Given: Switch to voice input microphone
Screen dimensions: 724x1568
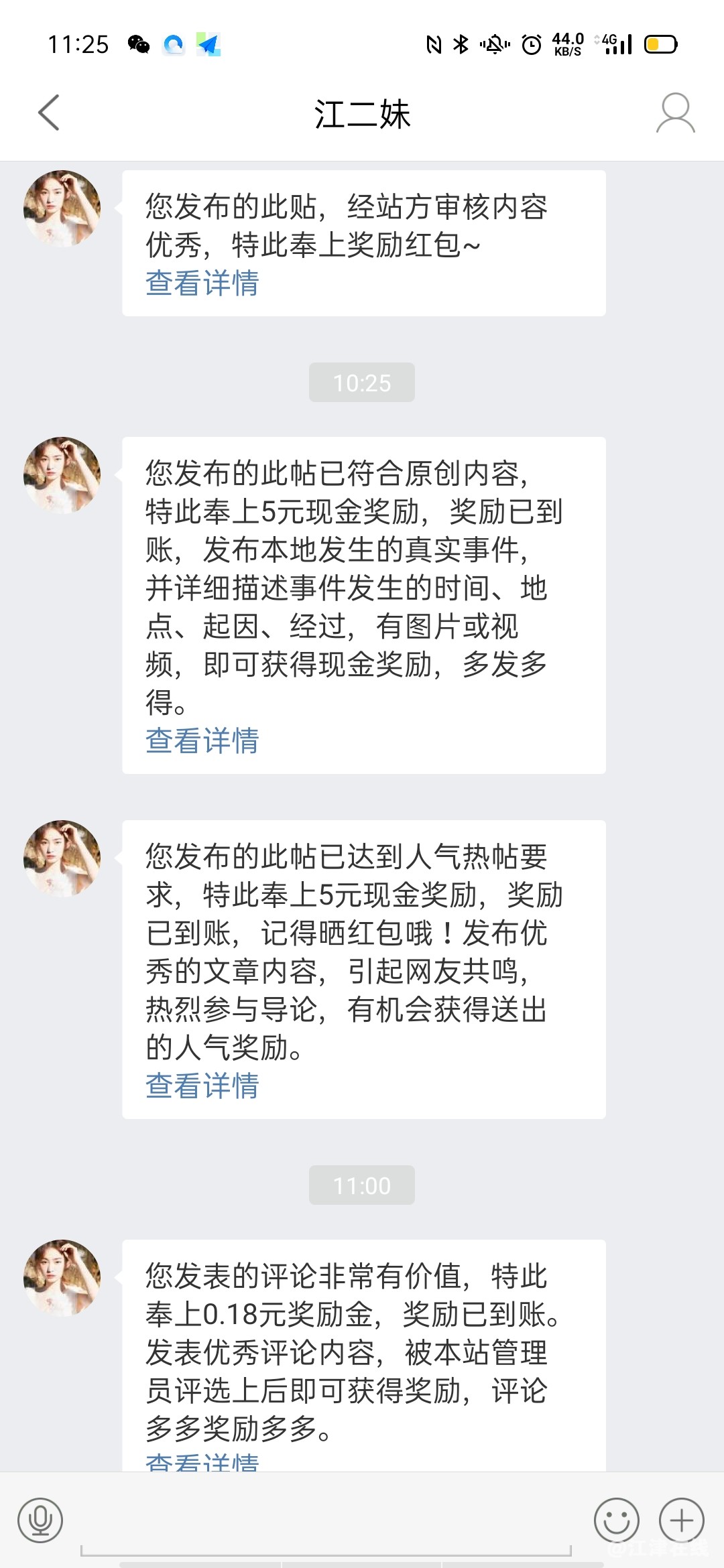Looking at the screenshot, I should pos(40,1520).
